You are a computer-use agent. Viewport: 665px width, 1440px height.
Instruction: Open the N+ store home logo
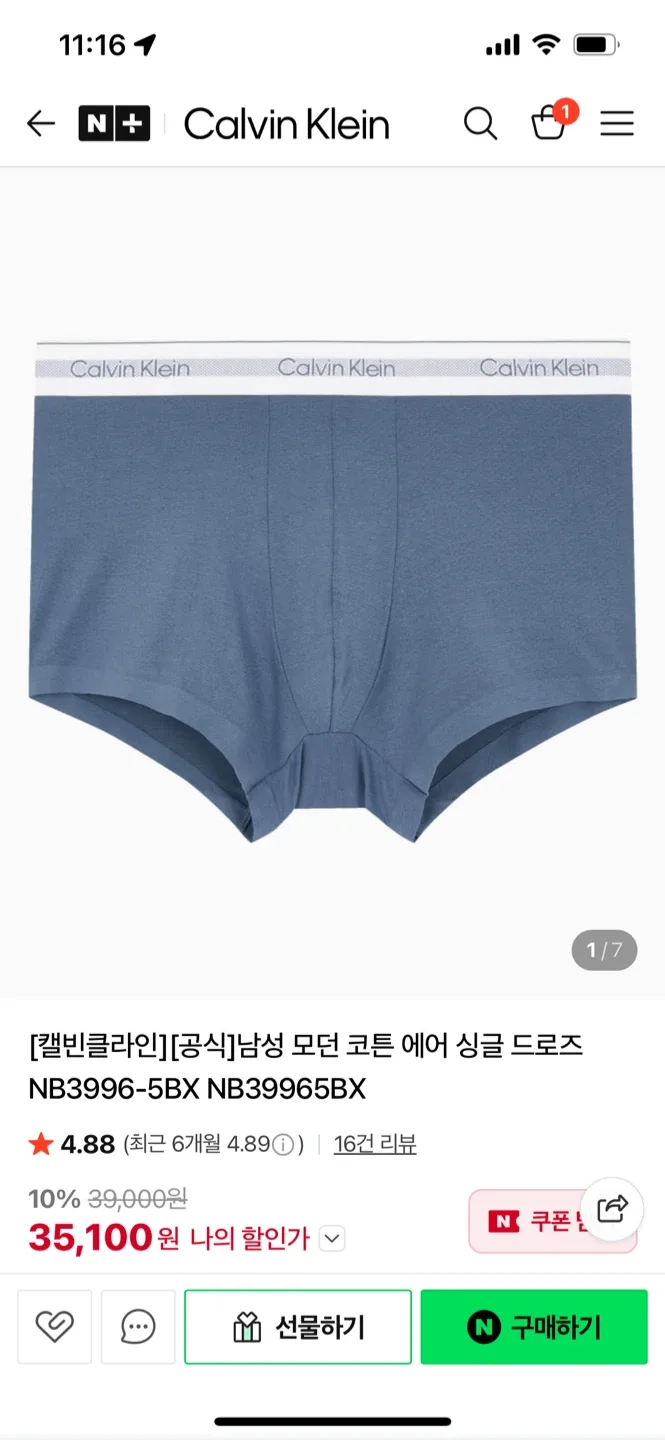[114, 124]
